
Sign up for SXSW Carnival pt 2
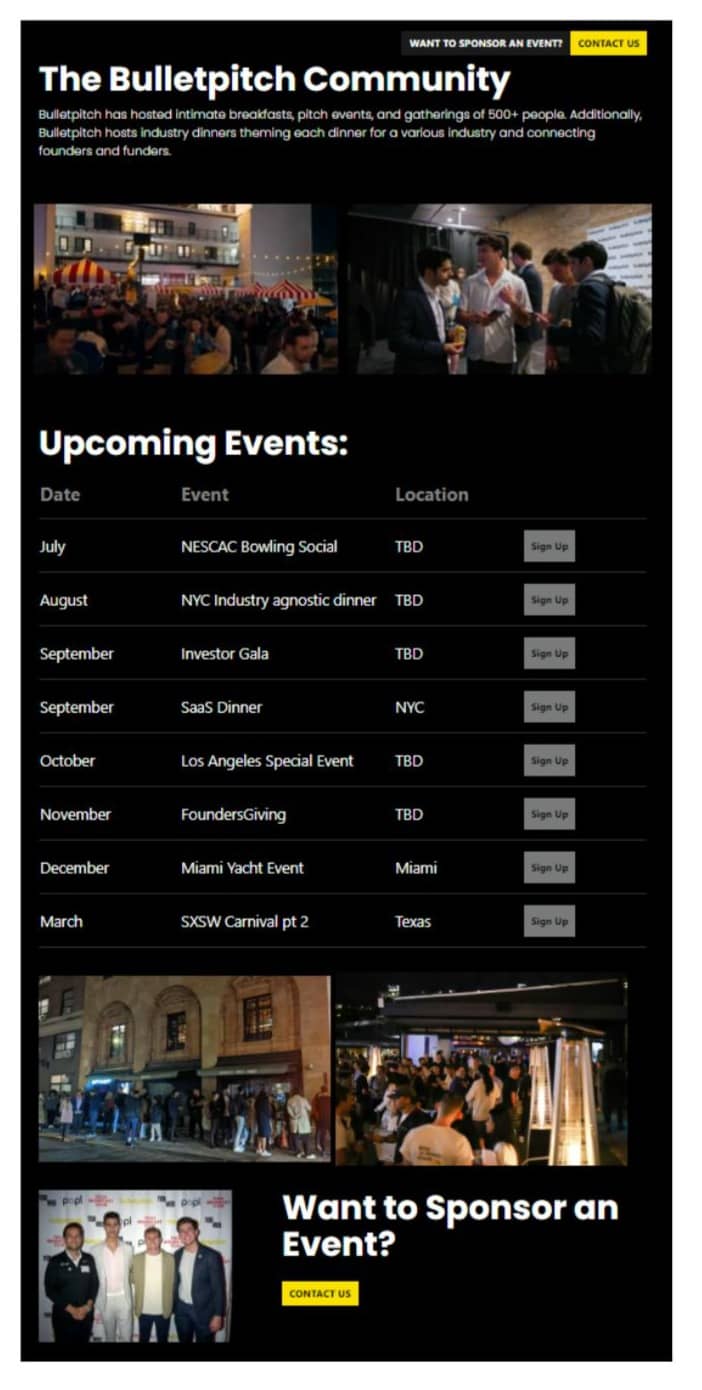549,921
